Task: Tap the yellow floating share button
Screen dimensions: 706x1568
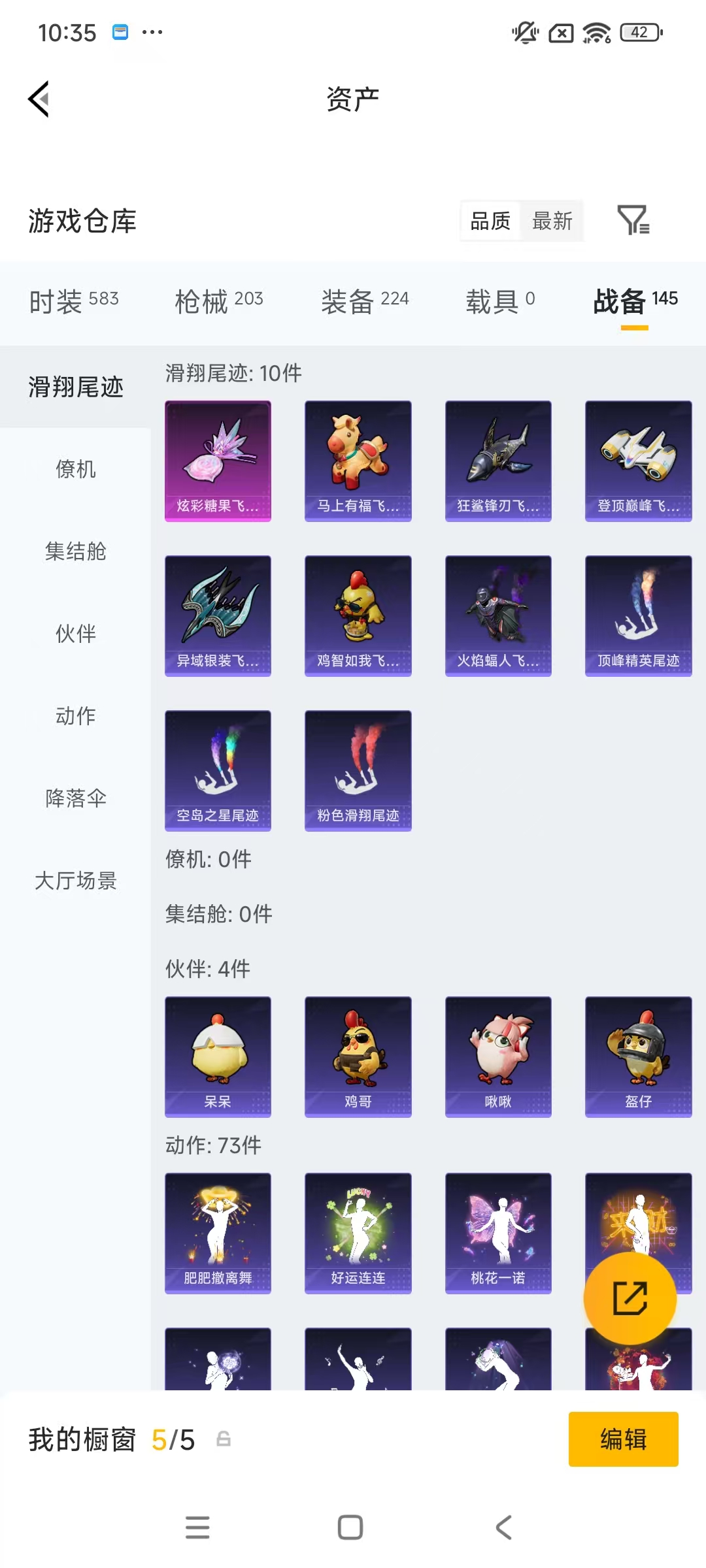Action: pos(630,1298)
